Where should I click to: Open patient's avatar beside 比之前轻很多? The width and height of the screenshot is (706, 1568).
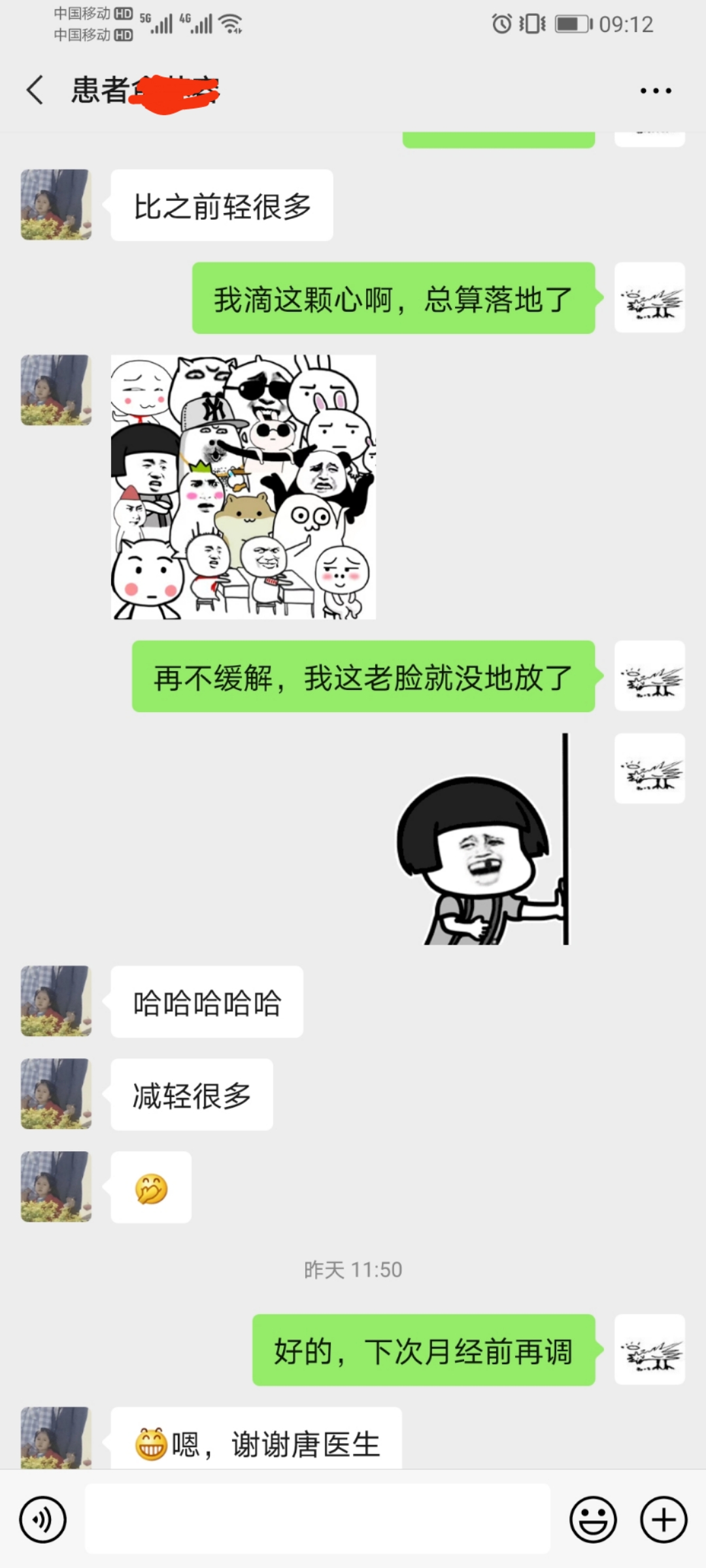tap(56, 204)
